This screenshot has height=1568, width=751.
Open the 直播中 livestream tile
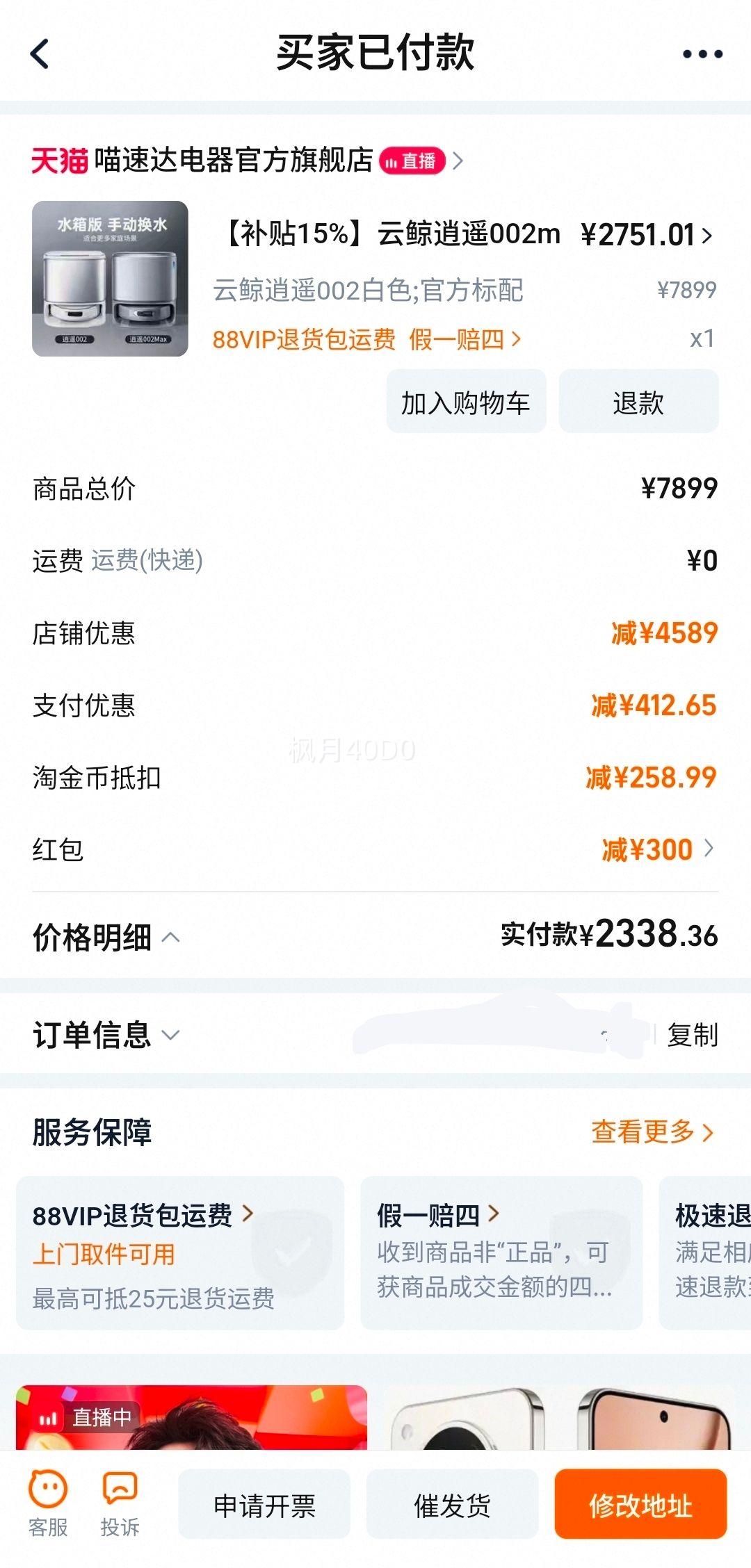(191, 1416)
